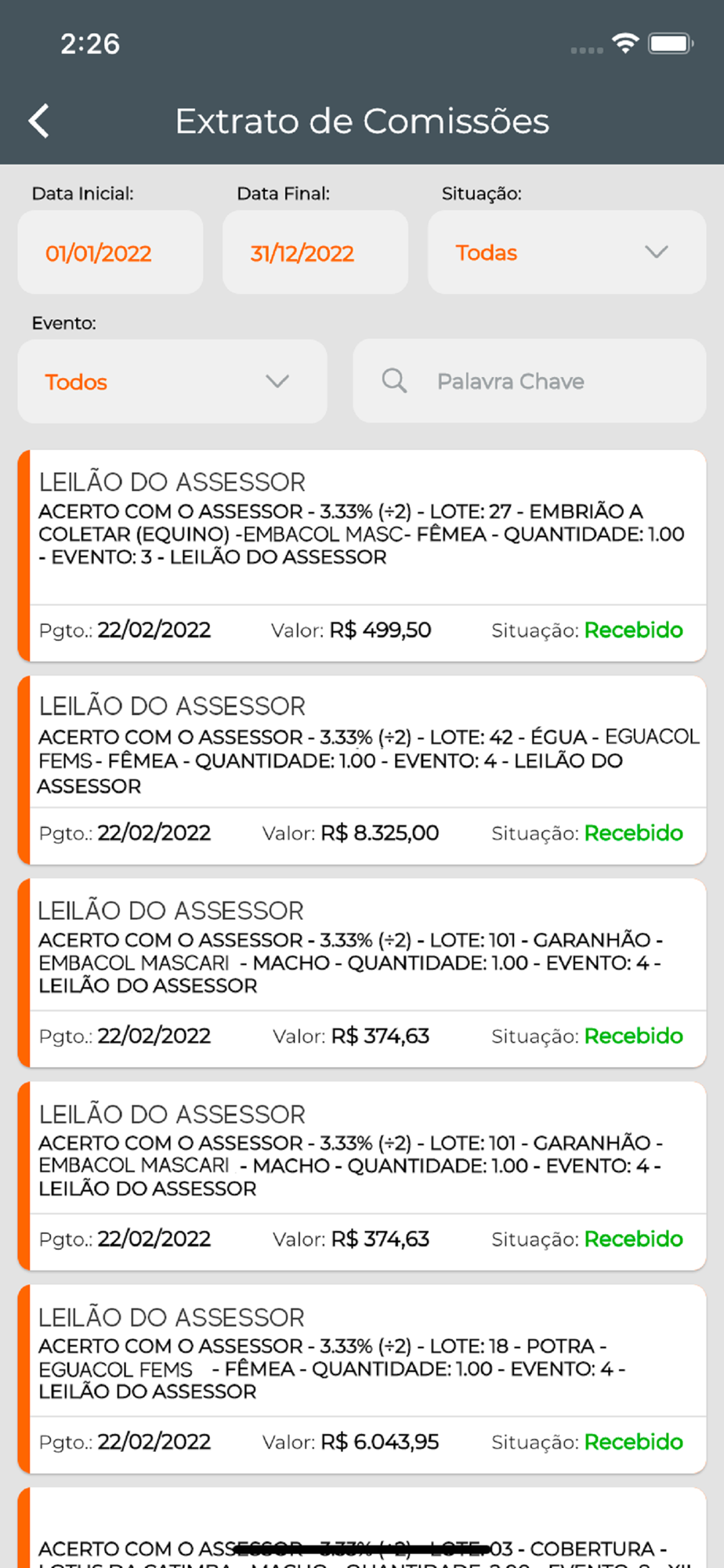Expand the Evento dropdown

click(172, 382)
